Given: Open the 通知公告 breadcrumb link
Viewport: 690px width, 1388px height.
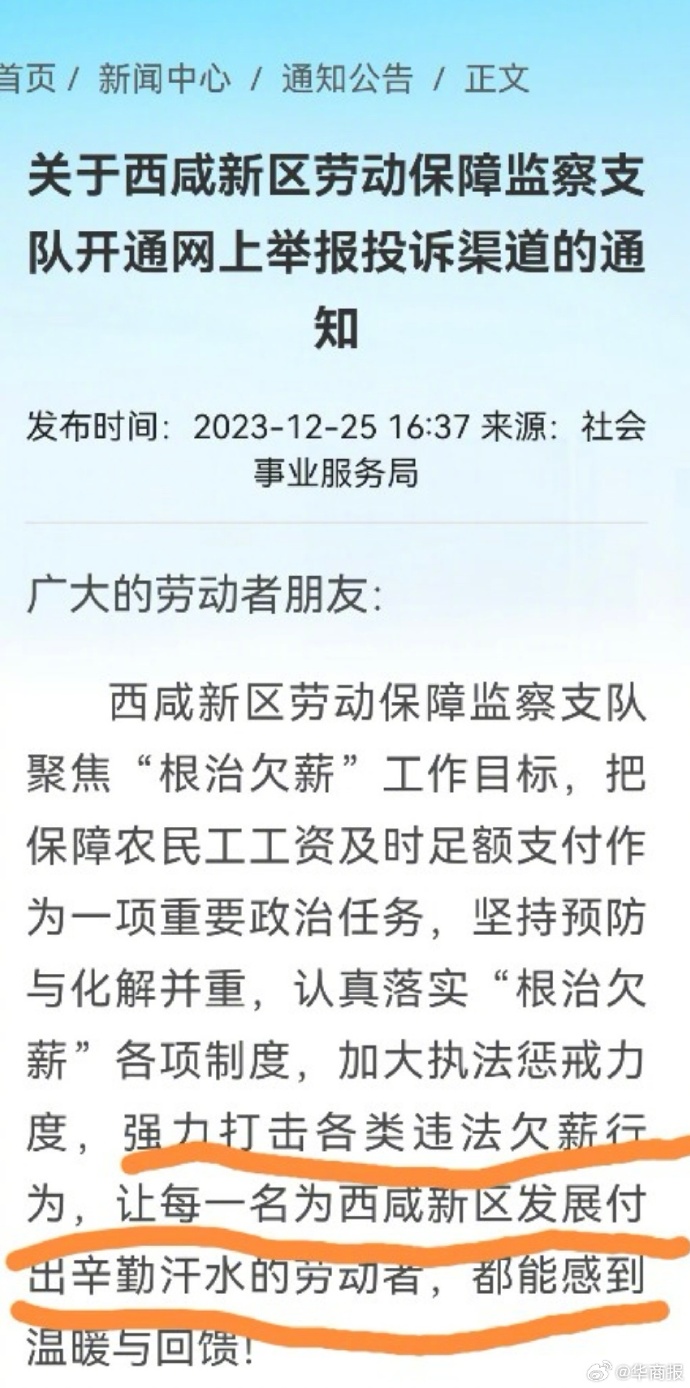Looking at the screenshot, I should pos(346,78).
